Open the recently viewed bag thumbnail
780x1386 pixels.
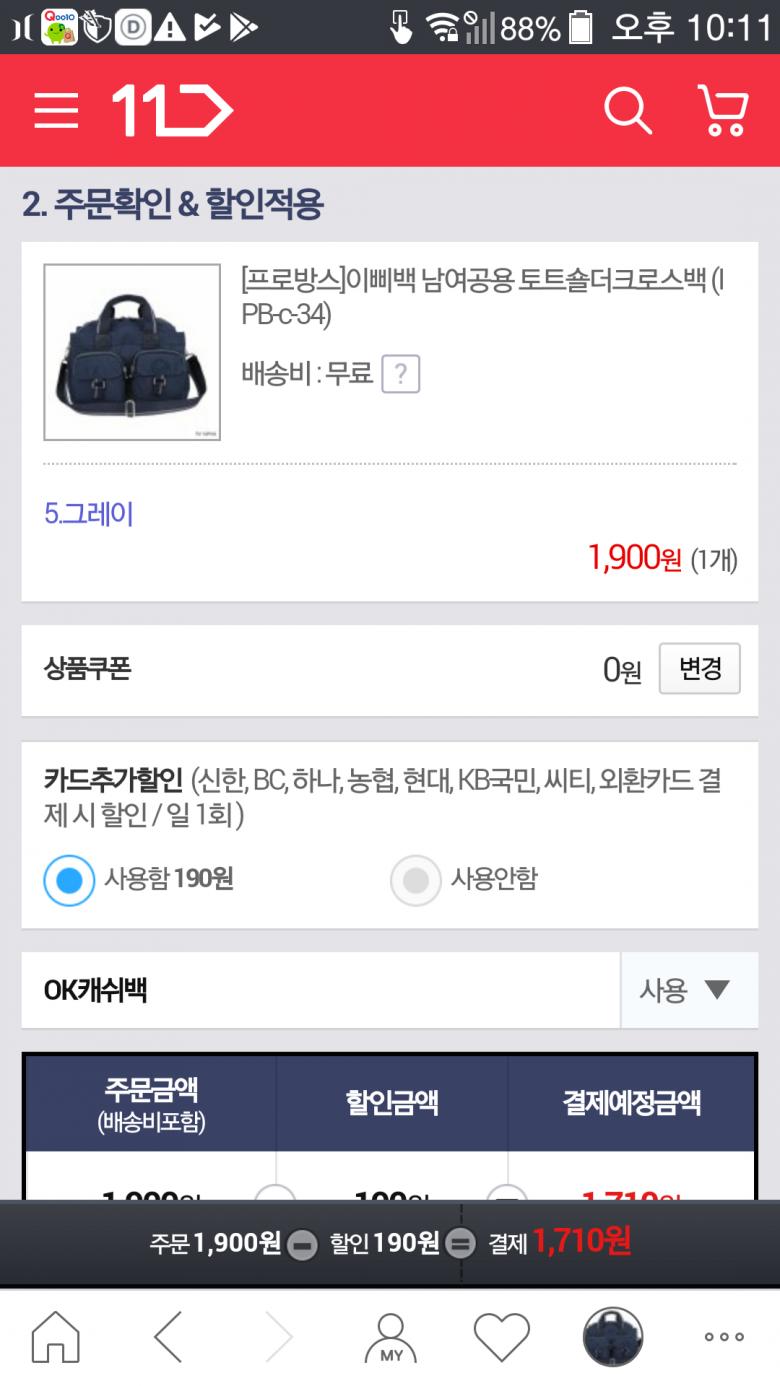612,1336
